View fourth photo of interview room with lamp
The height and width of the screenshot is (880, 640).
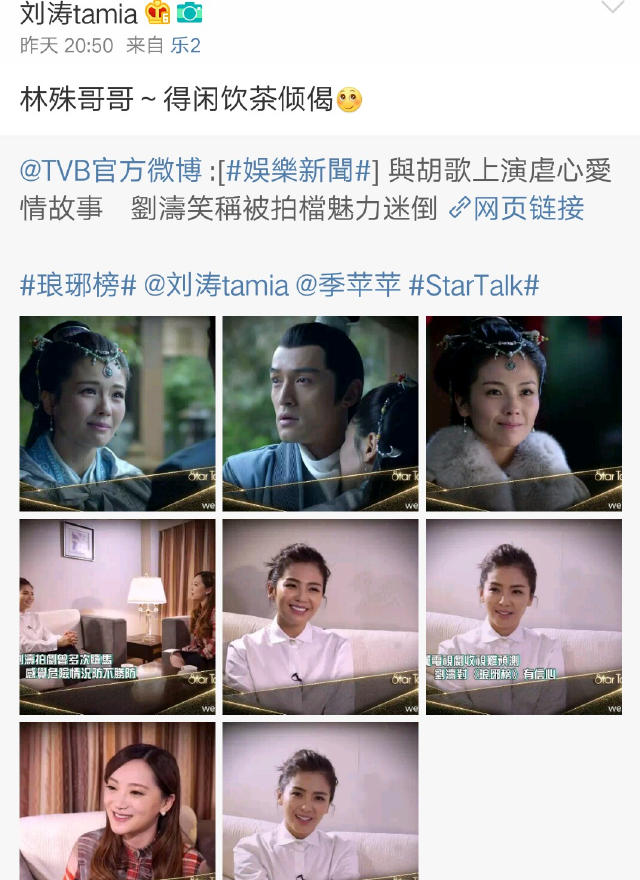pos(117,616)
